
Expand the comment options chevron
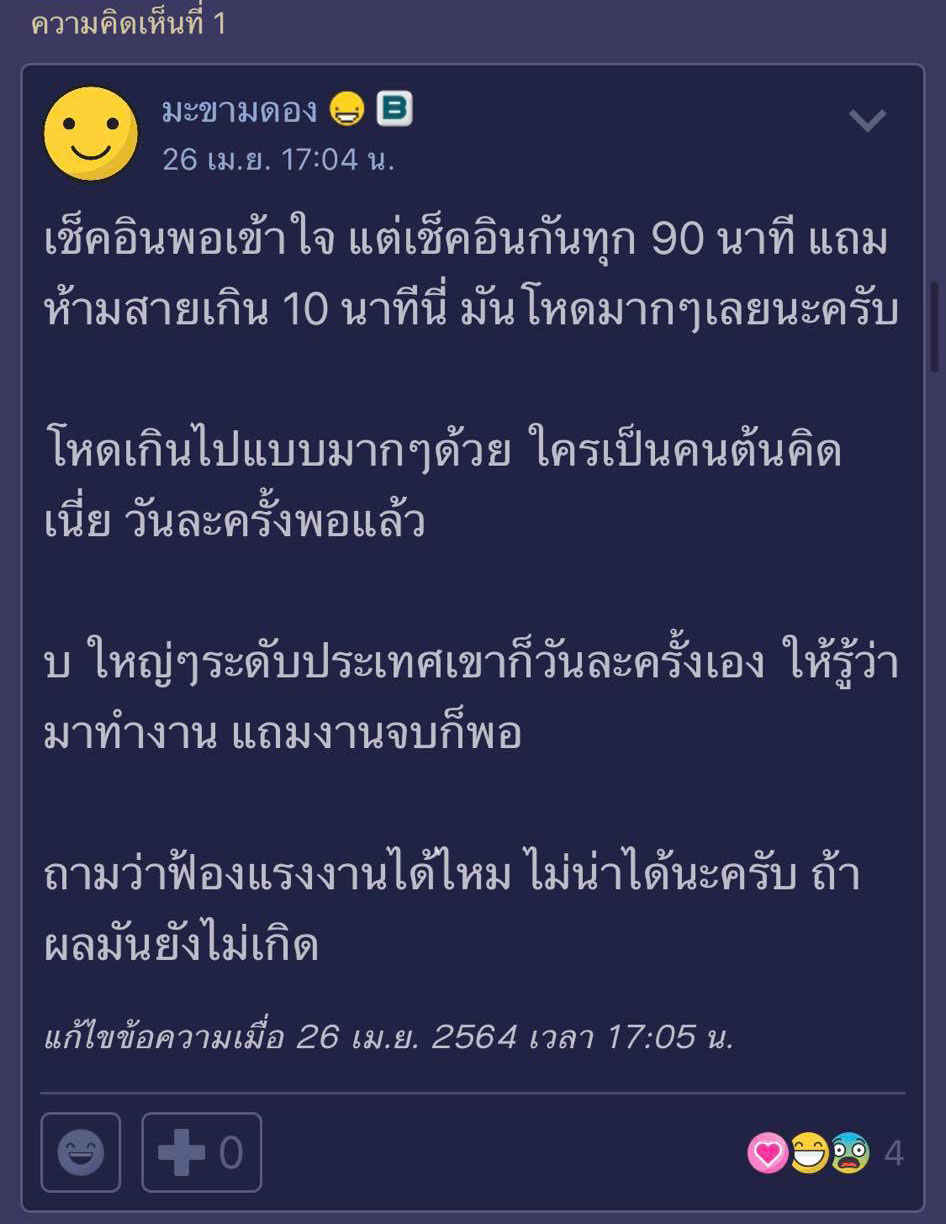click(867, 121)
